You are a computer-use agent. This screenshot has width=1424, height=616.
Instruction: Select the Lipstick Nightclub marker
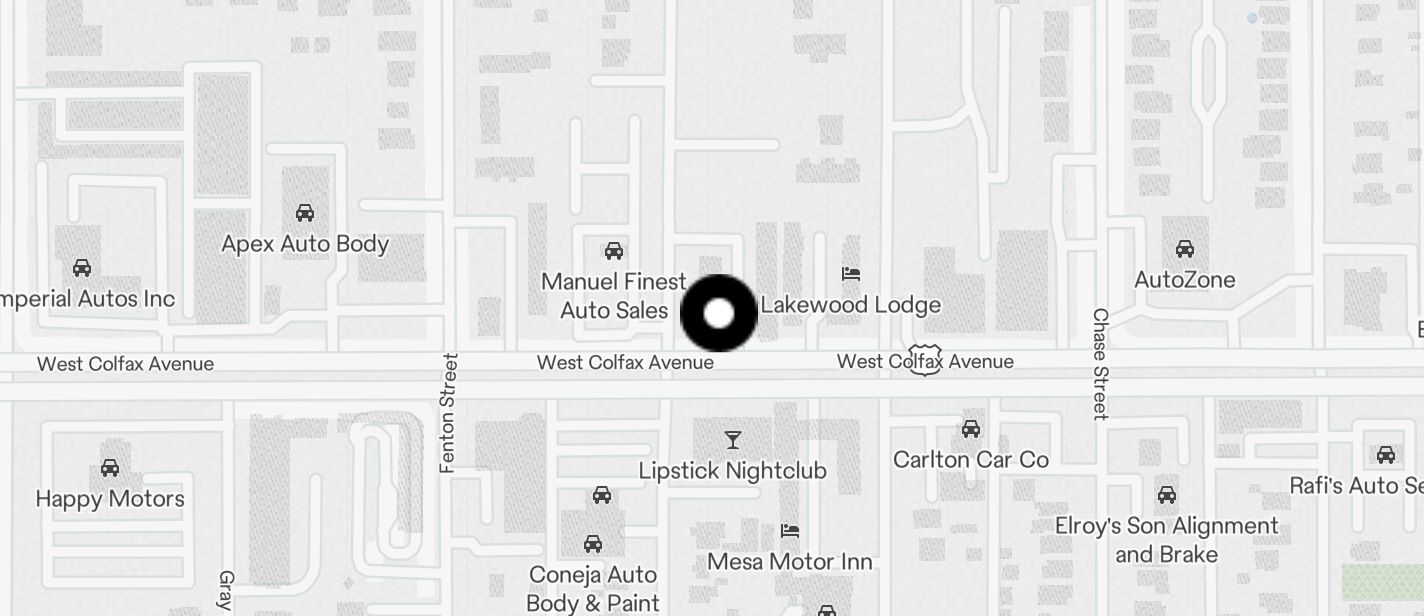[x=733, y=440]
